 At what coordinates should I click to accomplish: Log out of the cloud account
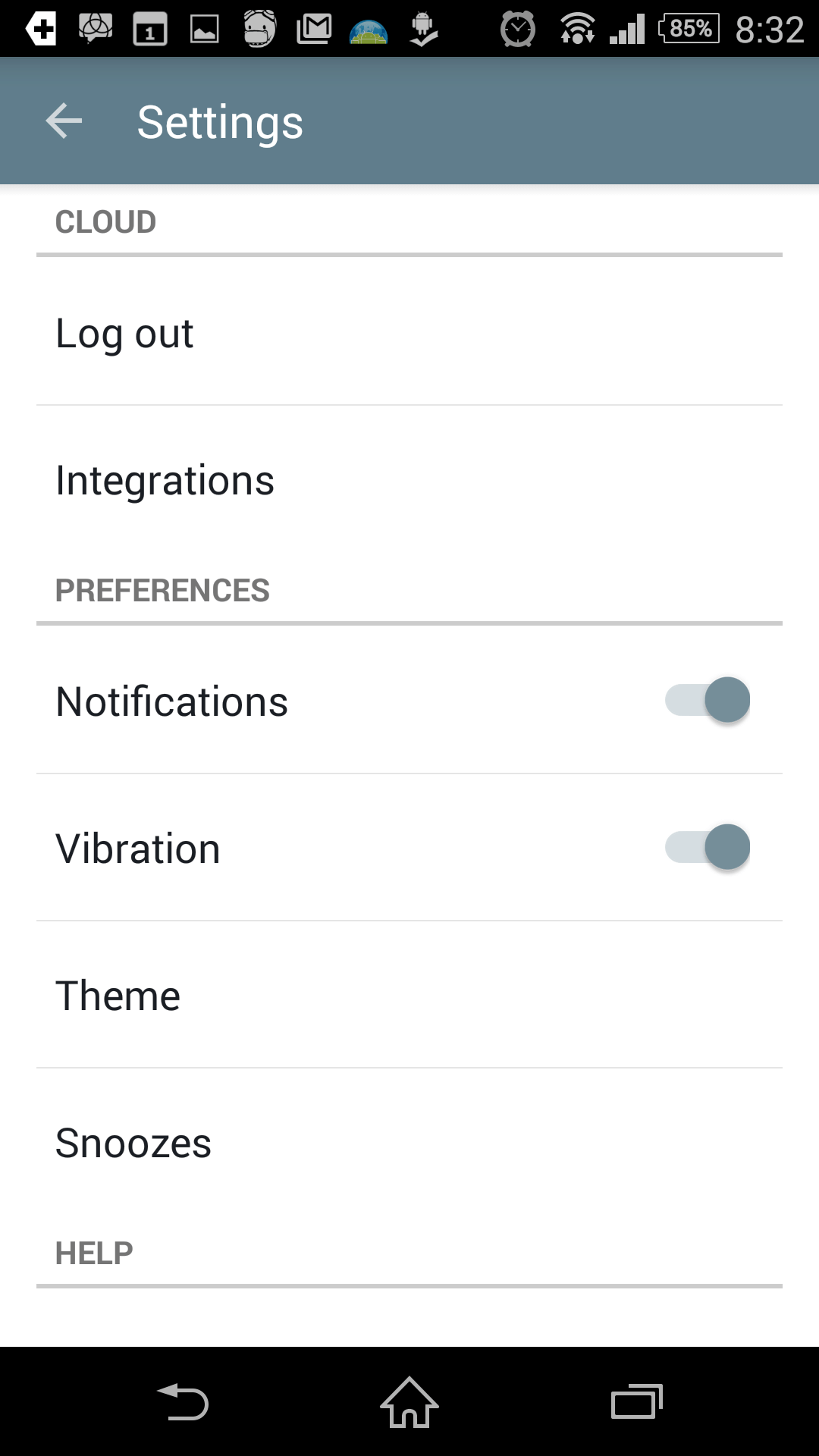pyautogui.click(x=409, y=332)
